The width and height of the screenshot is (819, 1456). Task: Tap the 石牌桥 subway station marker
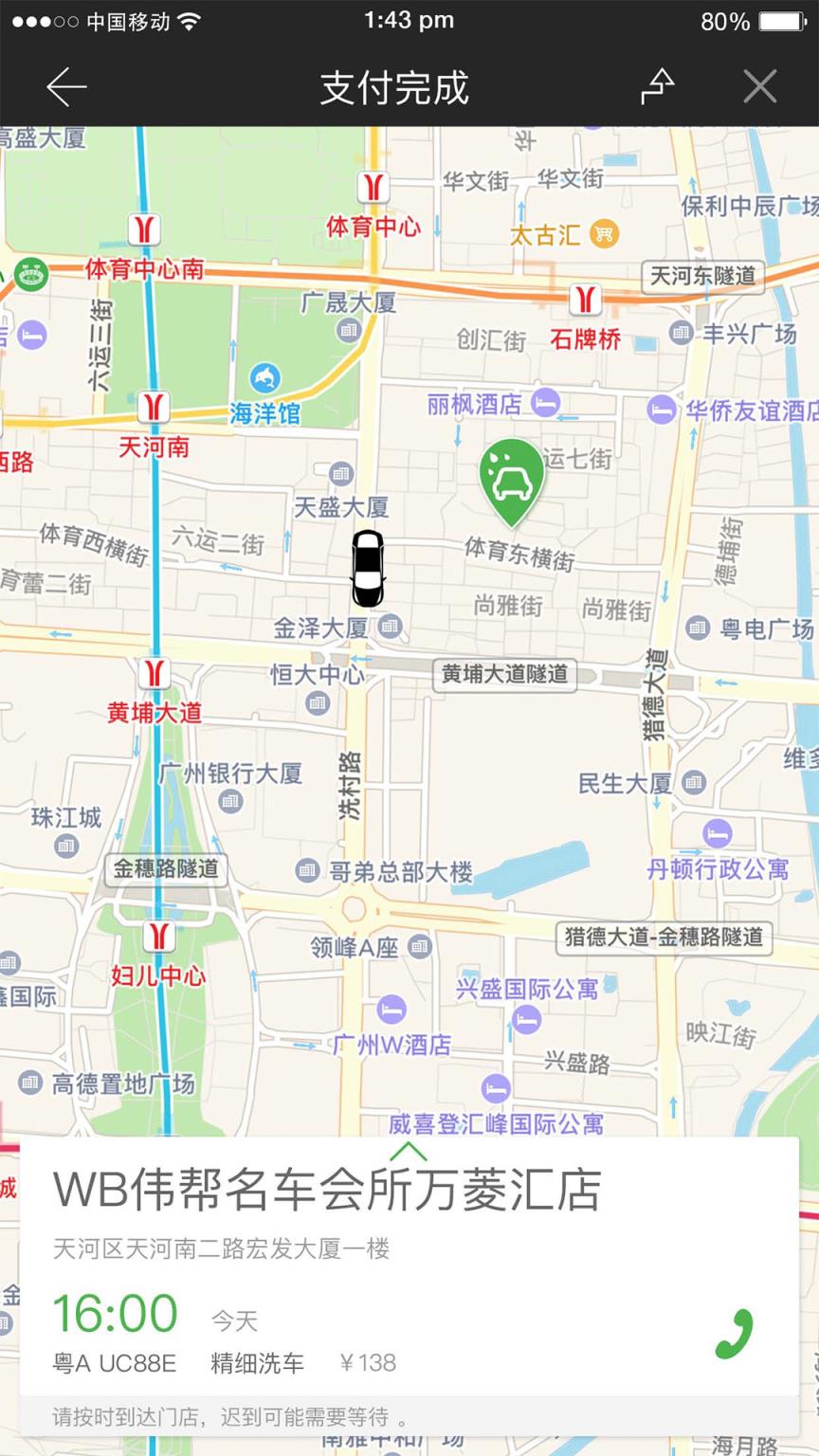585,301
